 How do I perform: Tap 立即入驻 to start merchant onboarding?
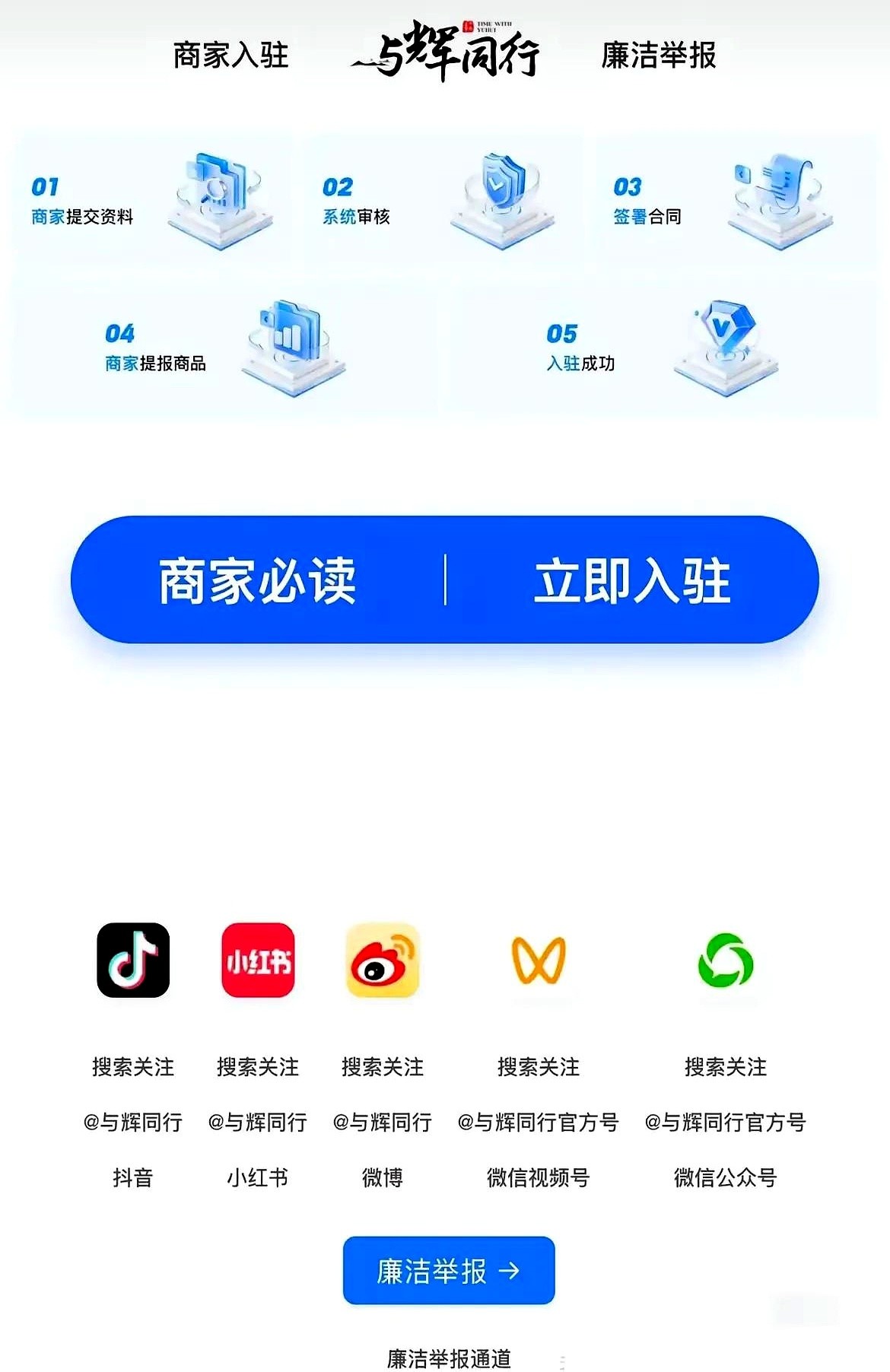[x=631, y=580]
